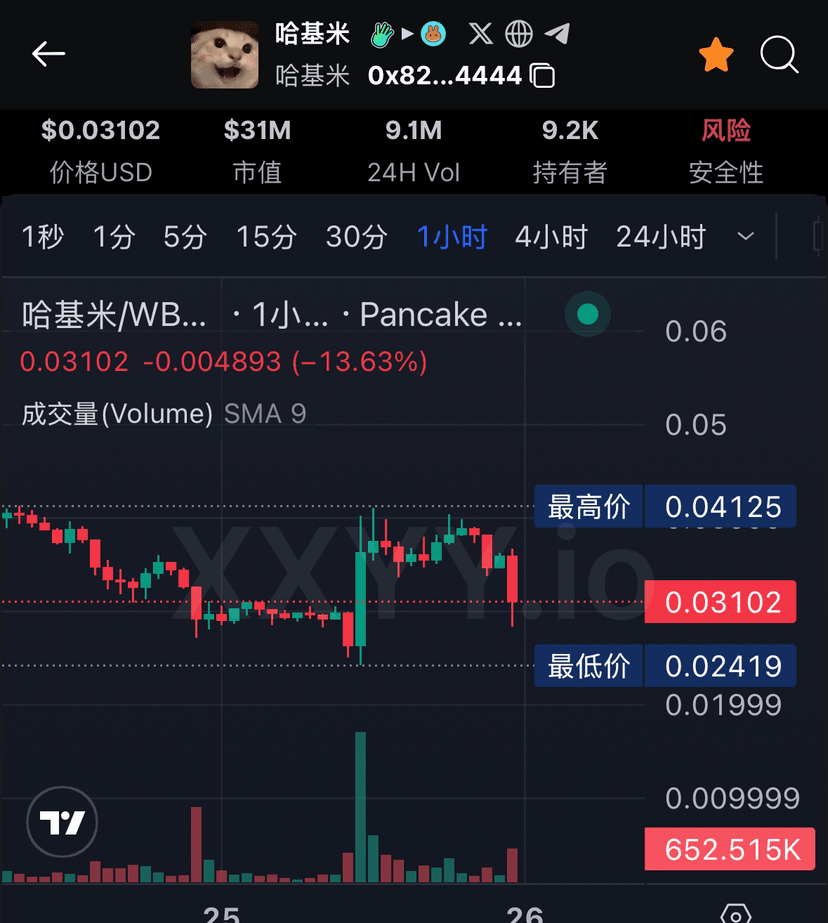The height and width of the screenshot is (923, 828).
Task: Choose the 30分 chart interval
Action: click(x=356, y=237)
